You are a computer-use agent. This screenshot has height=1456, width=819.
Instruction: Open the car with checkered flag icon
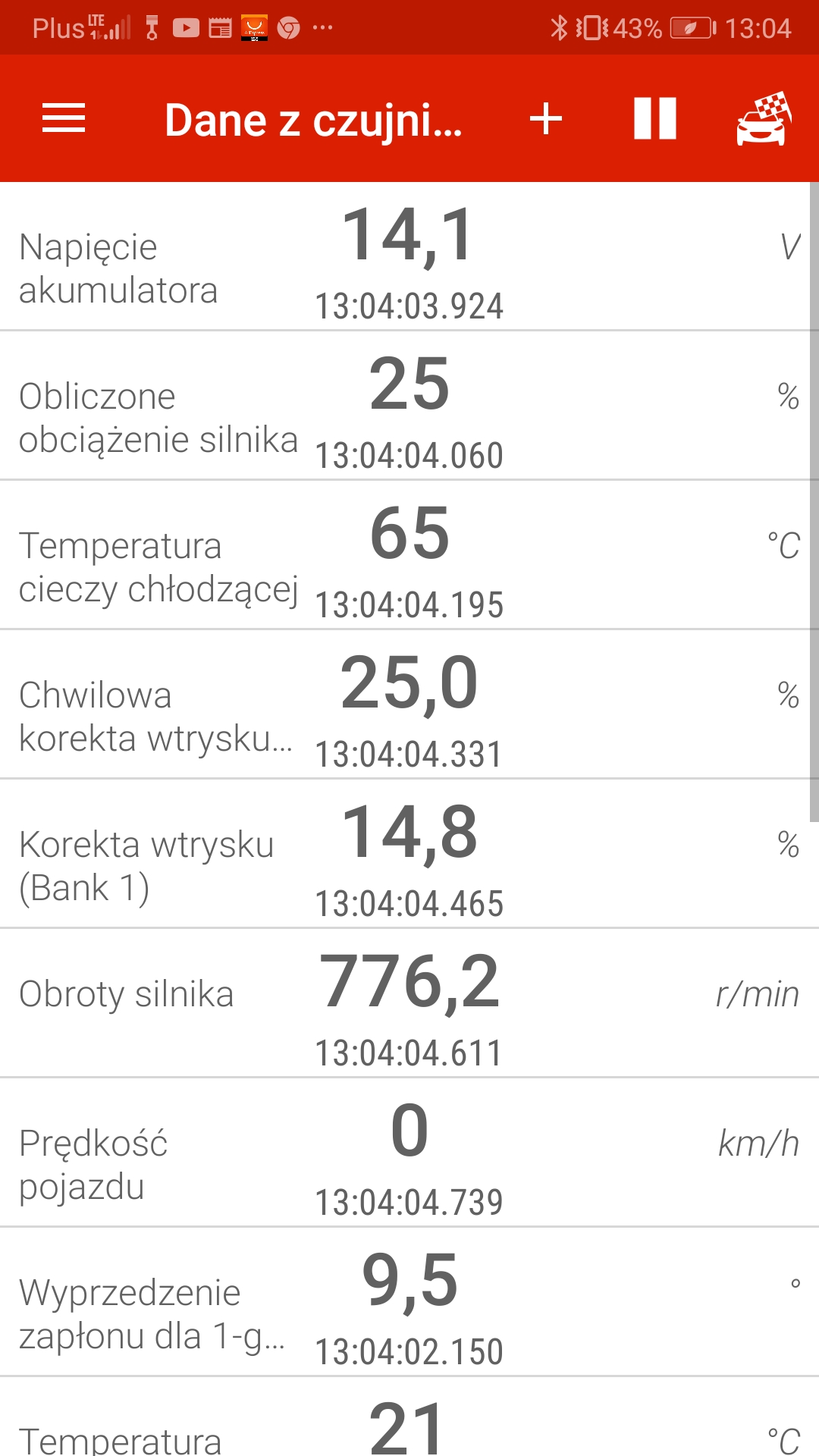pyautogui.click(x=764, y=119)
